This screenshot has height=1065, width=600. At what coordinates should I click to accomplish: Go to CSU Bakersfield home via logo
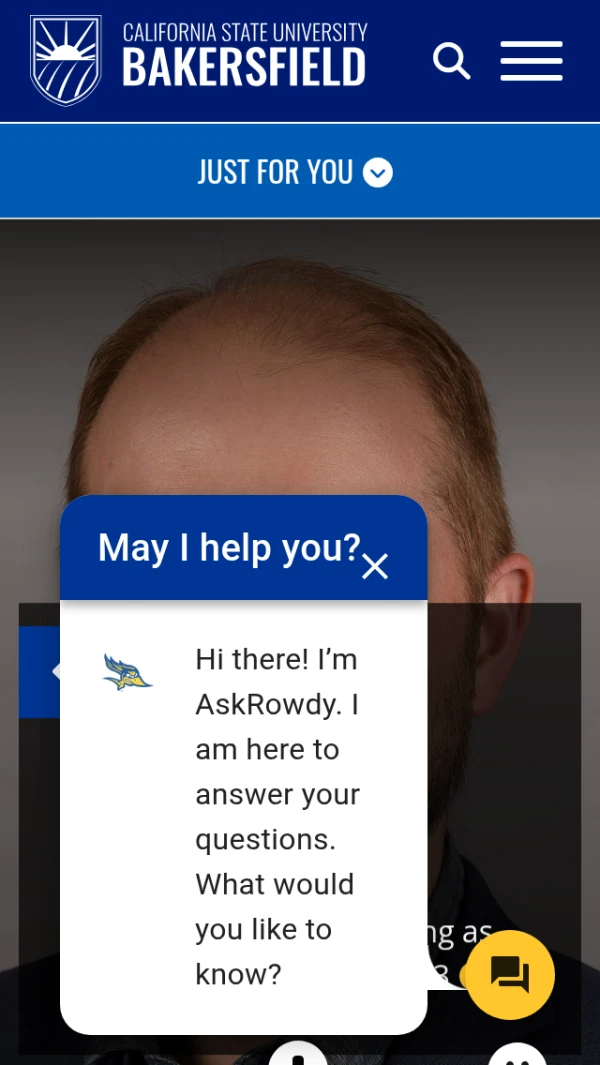click(x=199, y=60)
